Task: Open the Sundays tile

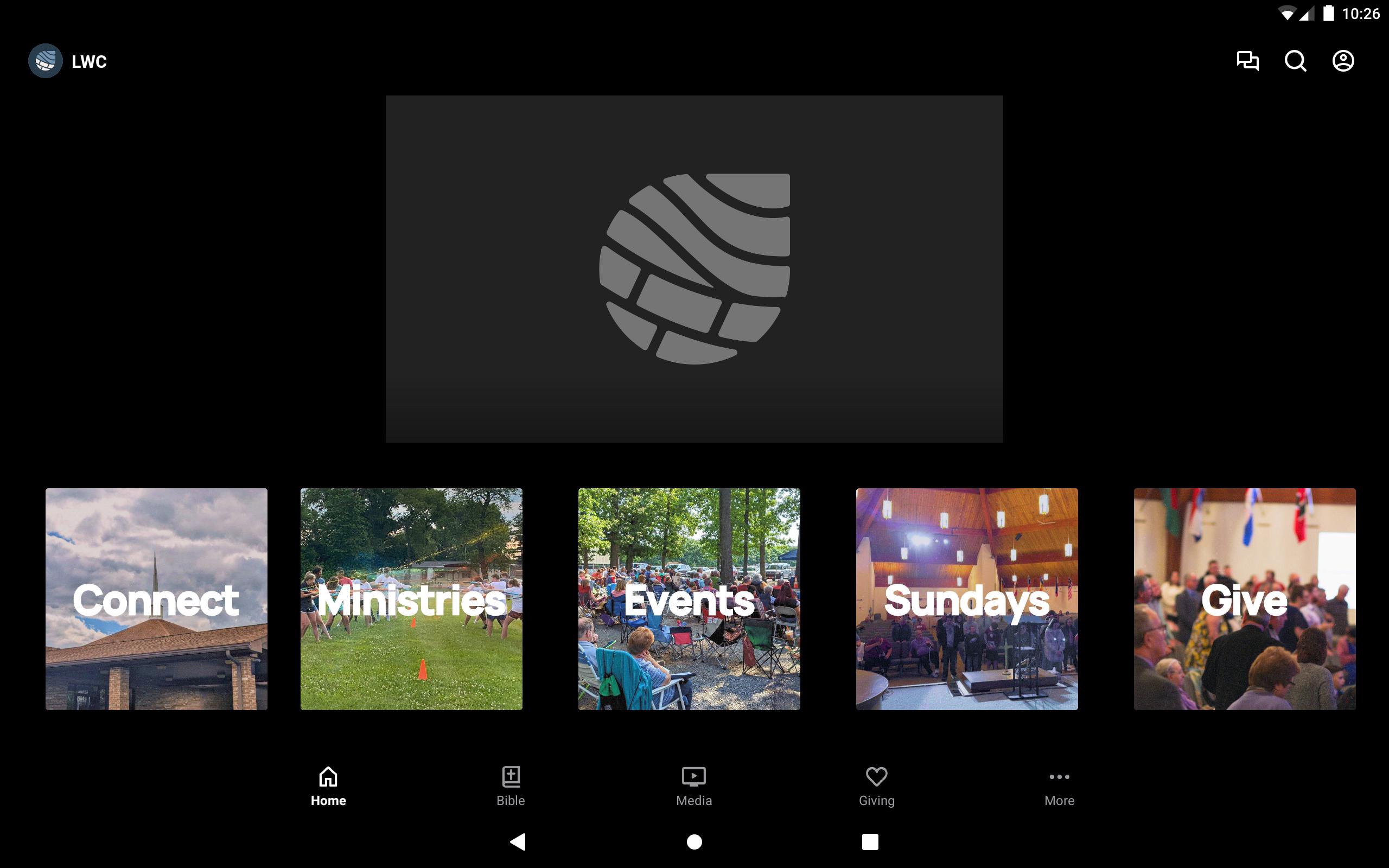Action: [x=966, y=599]
